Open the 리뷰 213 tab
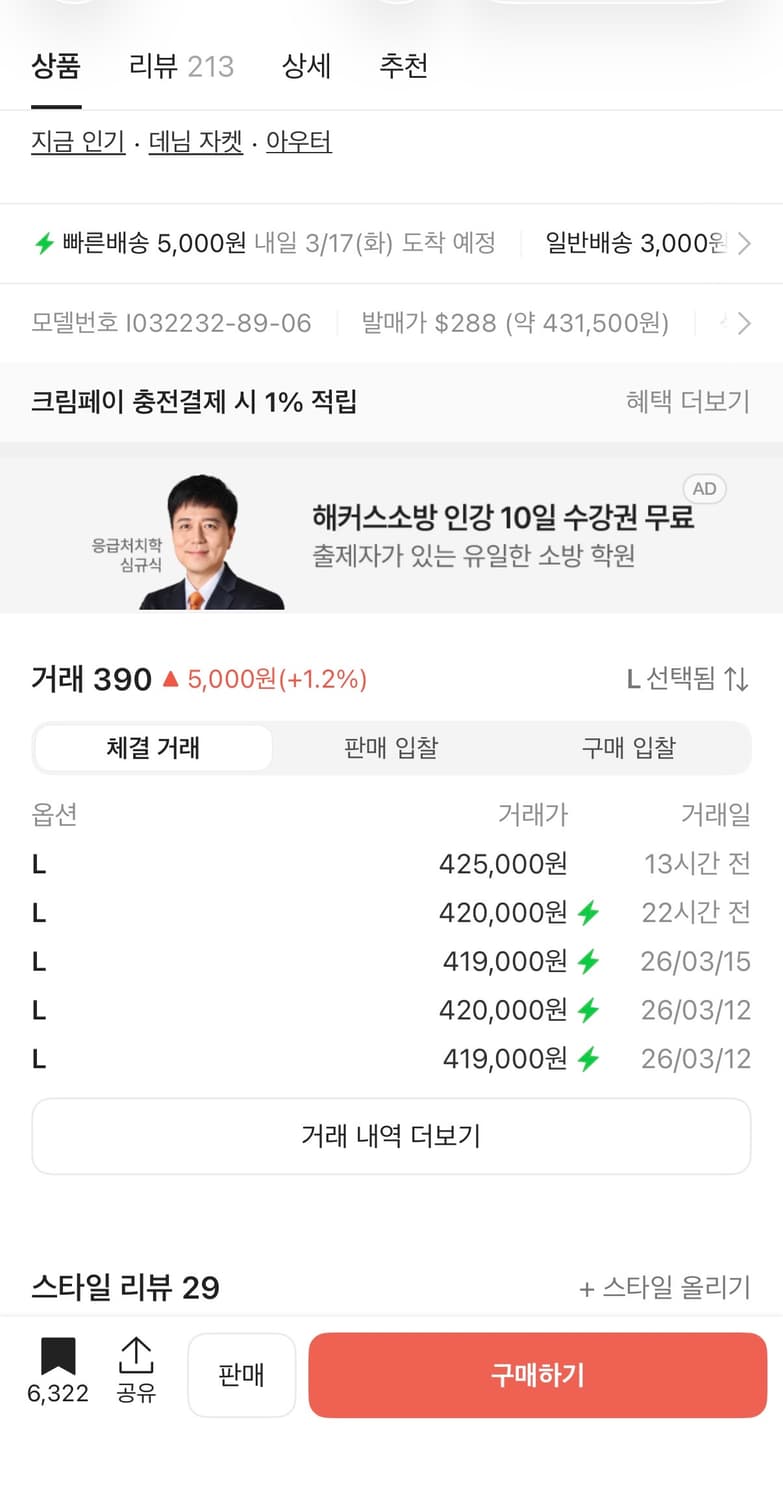Image resolution: width=783 pixels, height=1500 pixels. pos(180,66)
